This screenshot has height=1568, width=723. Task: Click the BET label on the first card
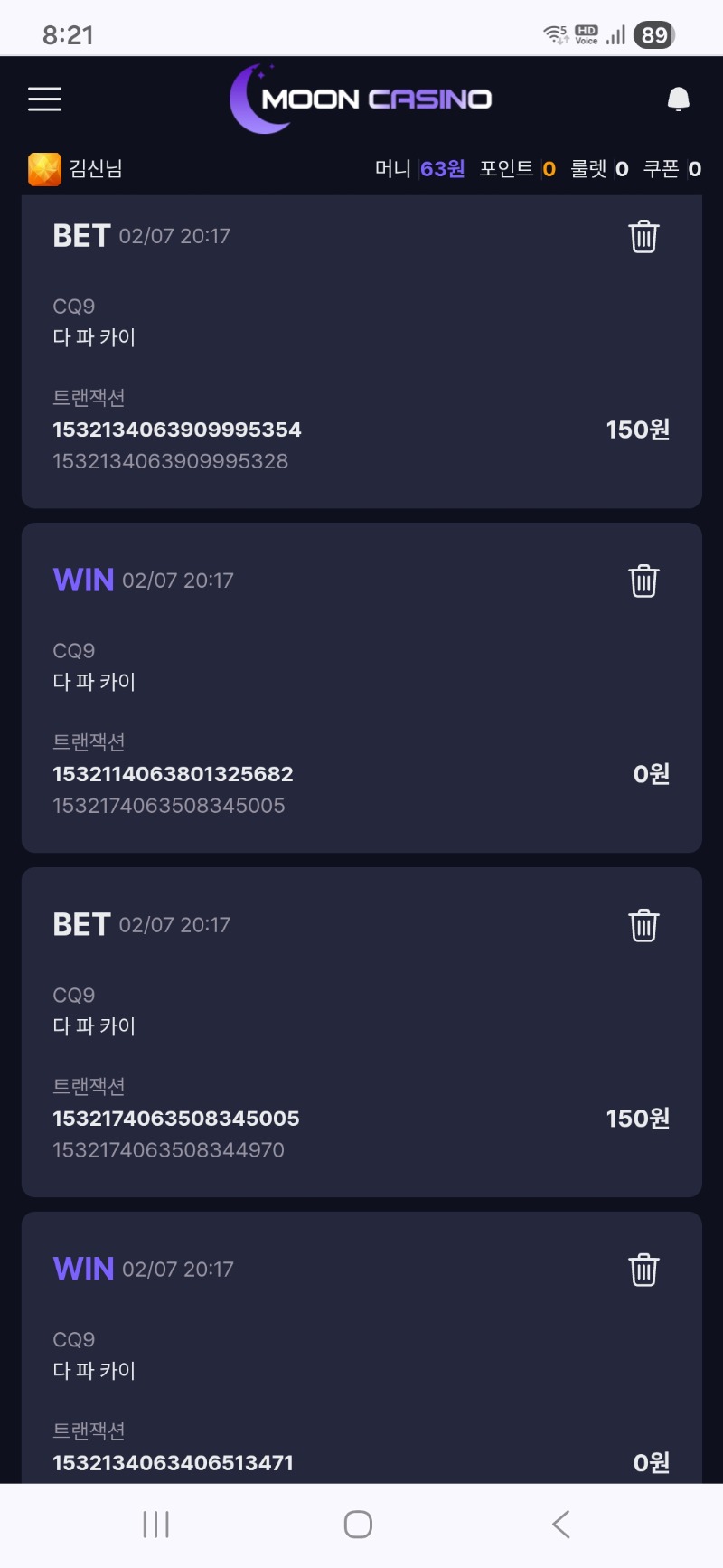click(x=80, y=235)
